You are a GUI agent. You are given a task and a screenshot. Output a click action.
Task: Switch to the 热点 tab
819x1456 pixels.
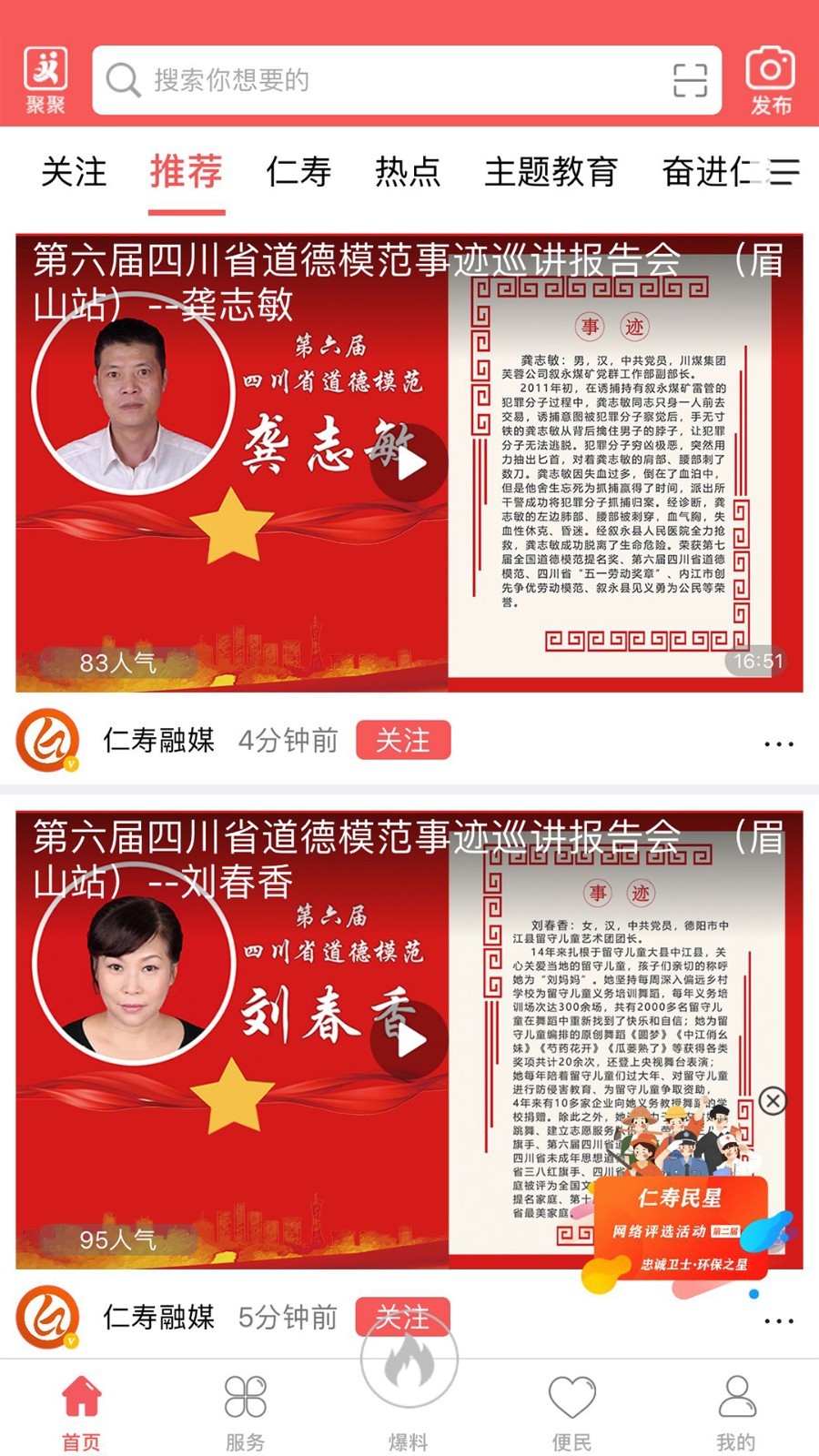point(409,172)
